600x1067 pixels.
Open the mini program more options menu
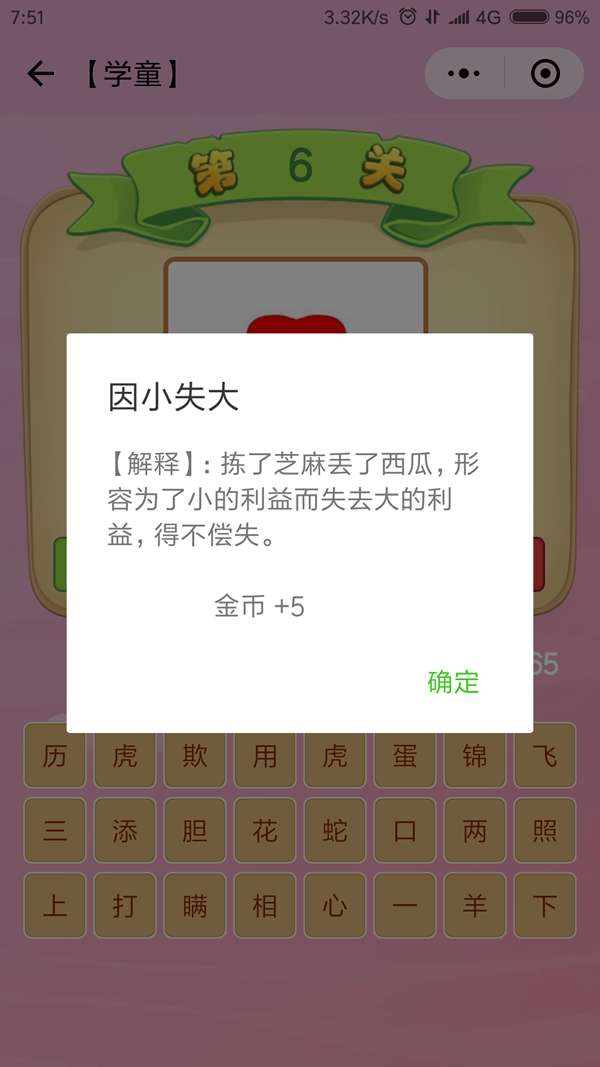tap(464, 74)
